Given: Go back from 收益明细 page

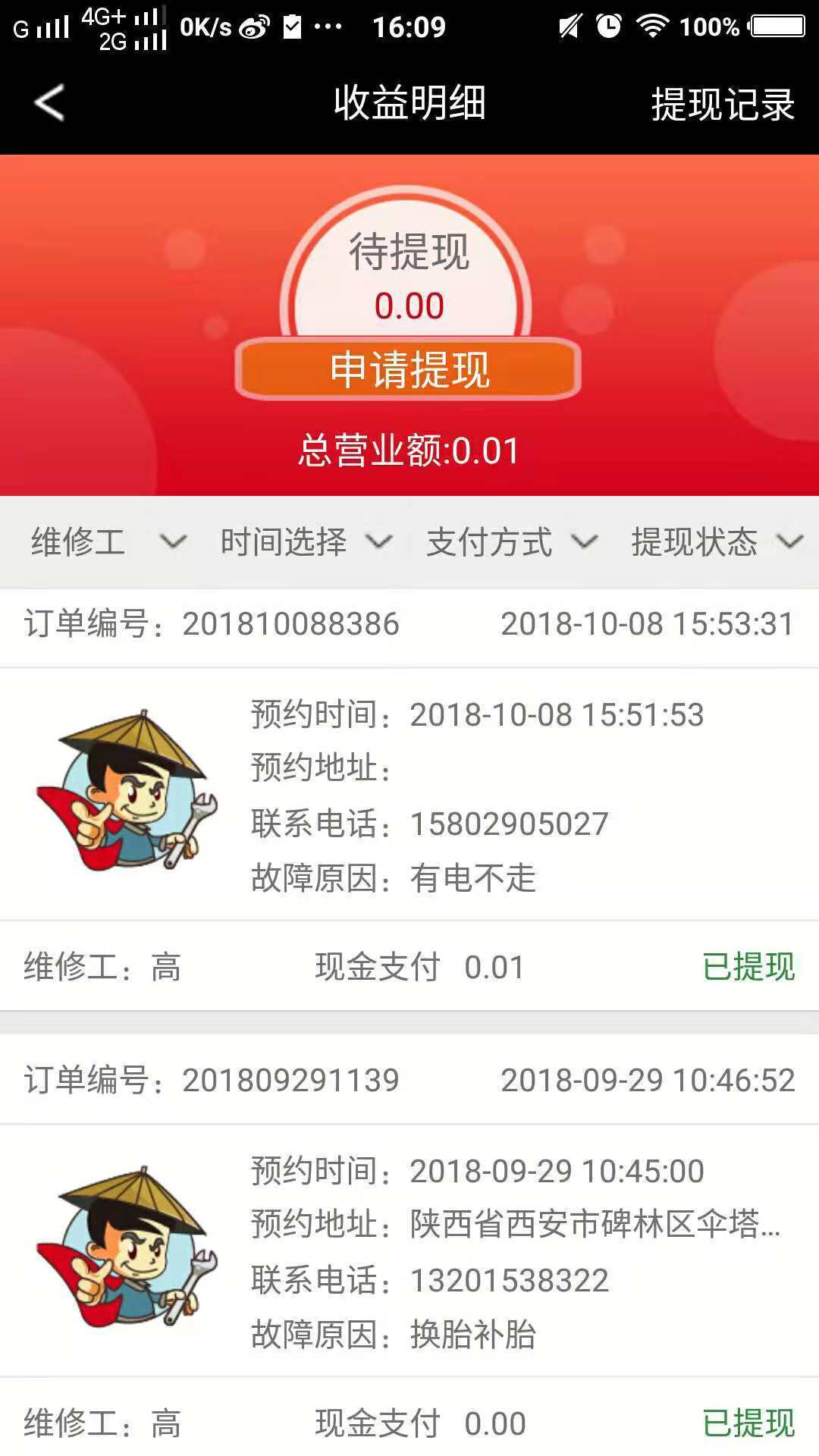Looking at the screenshot, I should [49, 102].
